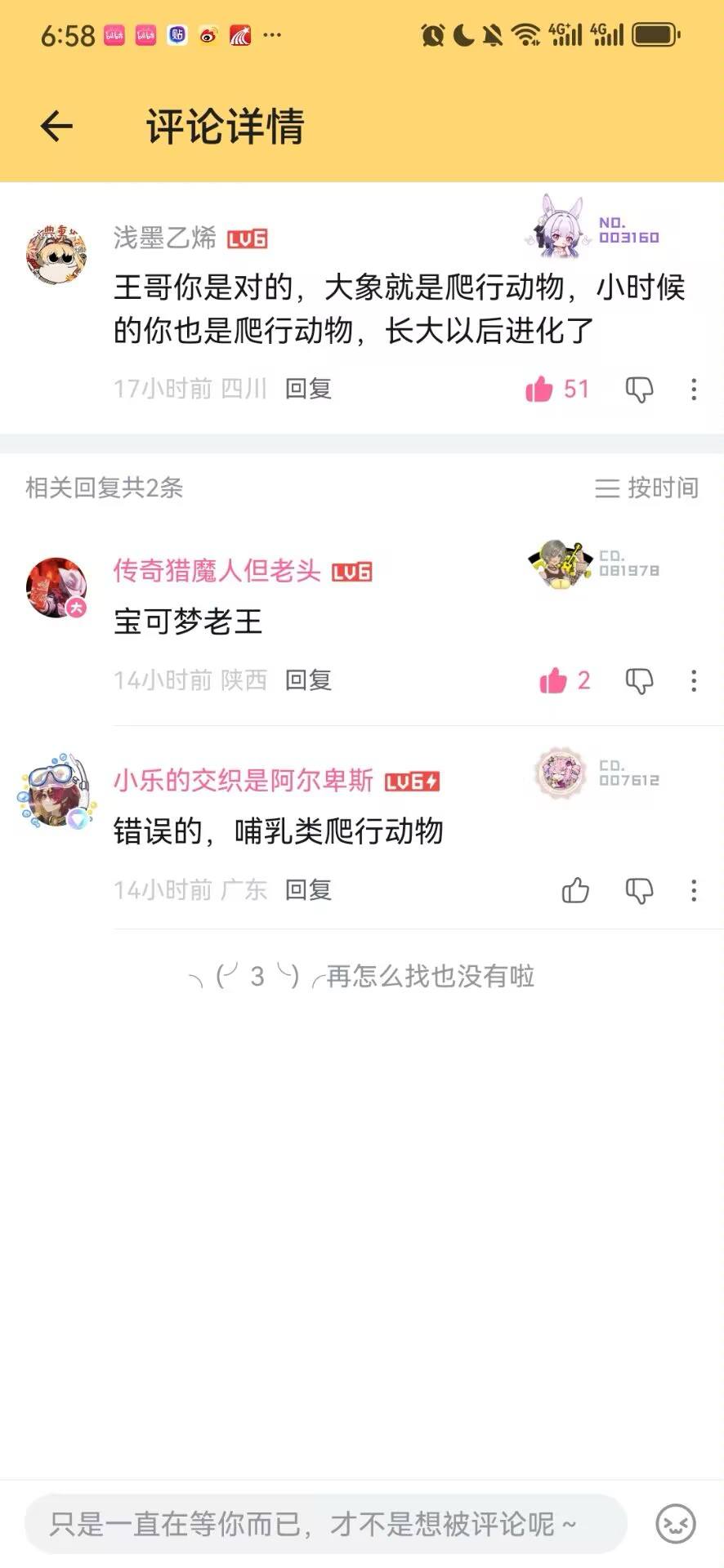Reply to 浅墨乙烯's comment
The height and width of the screenshot is (1568, 724).
pyautogui.click(x=308, y=390)
